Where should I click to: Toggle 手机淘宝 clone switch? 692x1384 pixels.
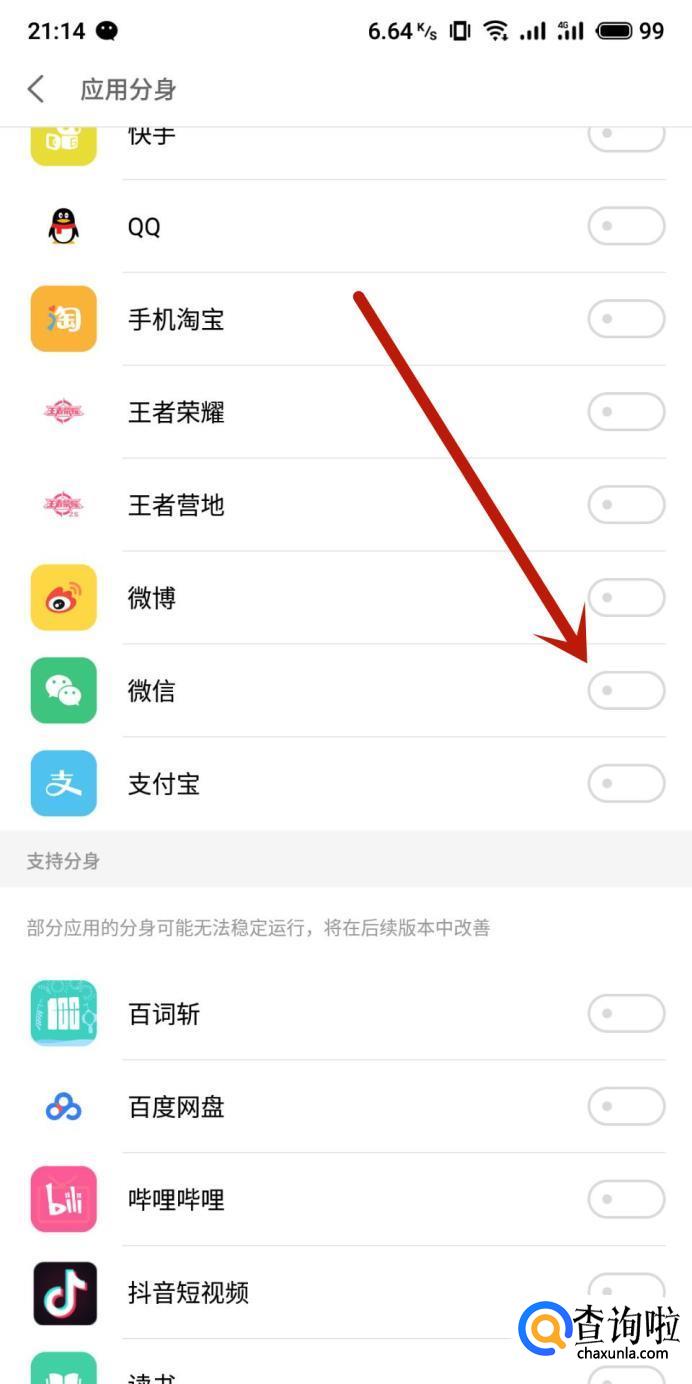[626, 319]
